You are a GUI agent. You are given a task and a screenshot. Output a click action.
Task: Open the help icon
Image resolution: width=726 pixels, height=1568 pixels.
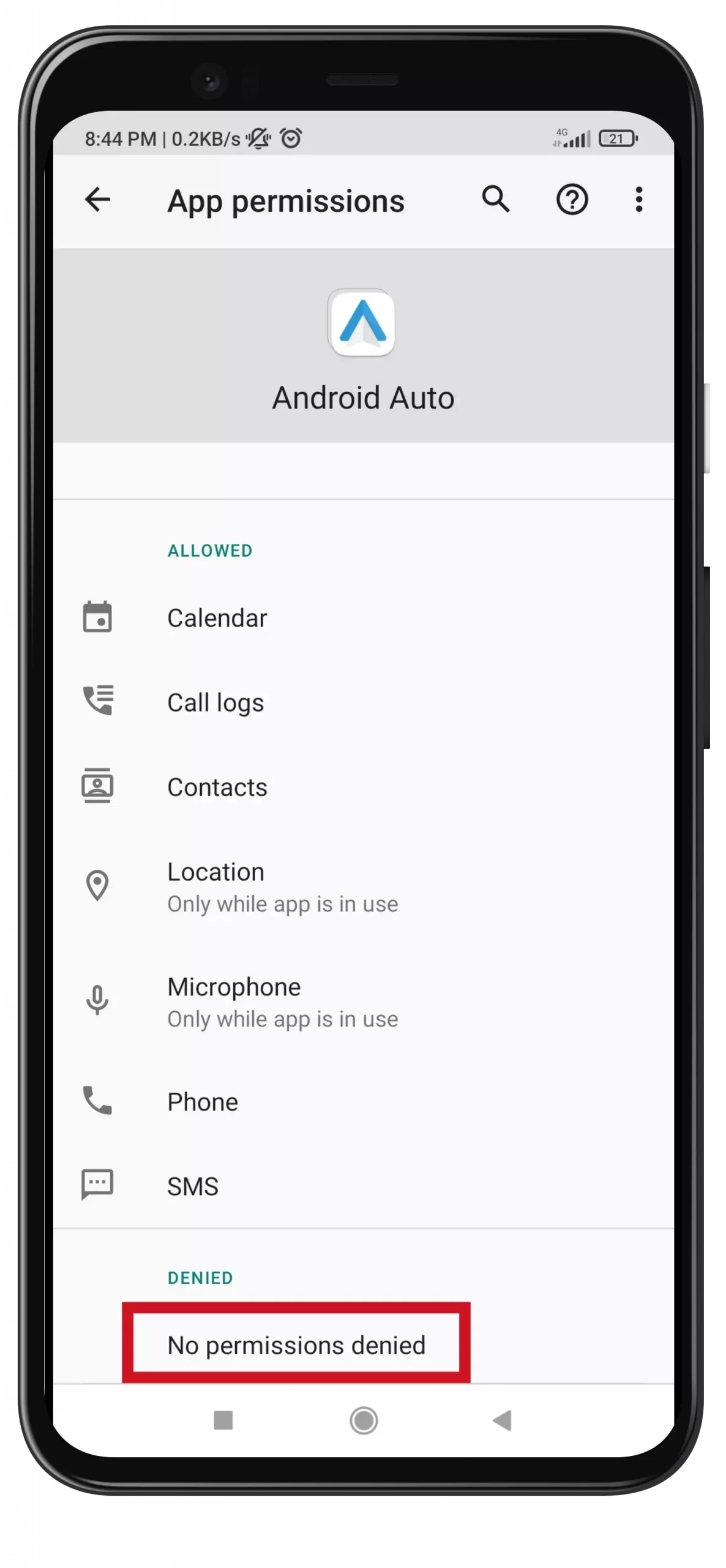(572, 200)
